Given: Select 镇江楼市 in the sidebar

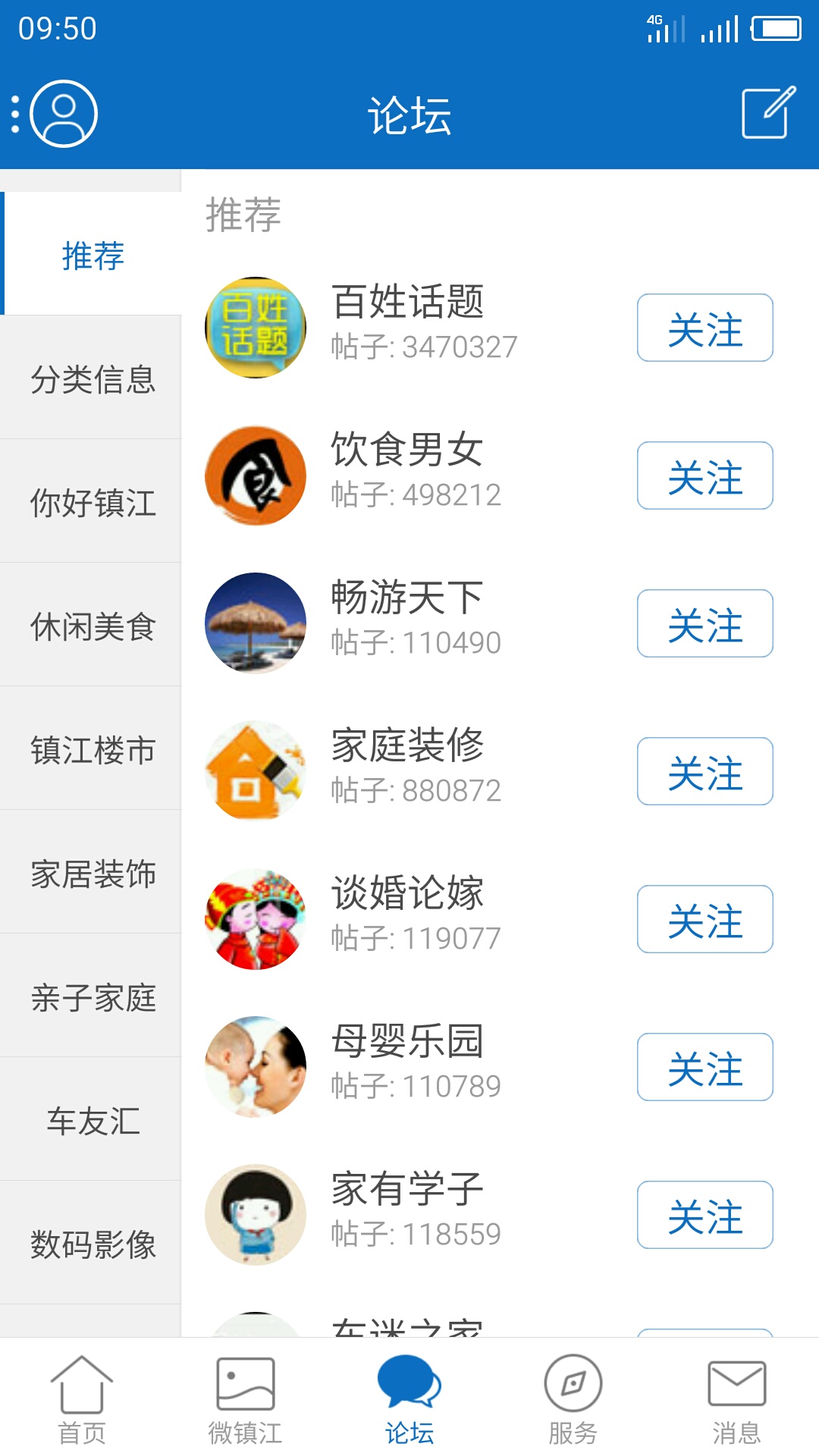Looking at the screenshot, I should 92,750.
